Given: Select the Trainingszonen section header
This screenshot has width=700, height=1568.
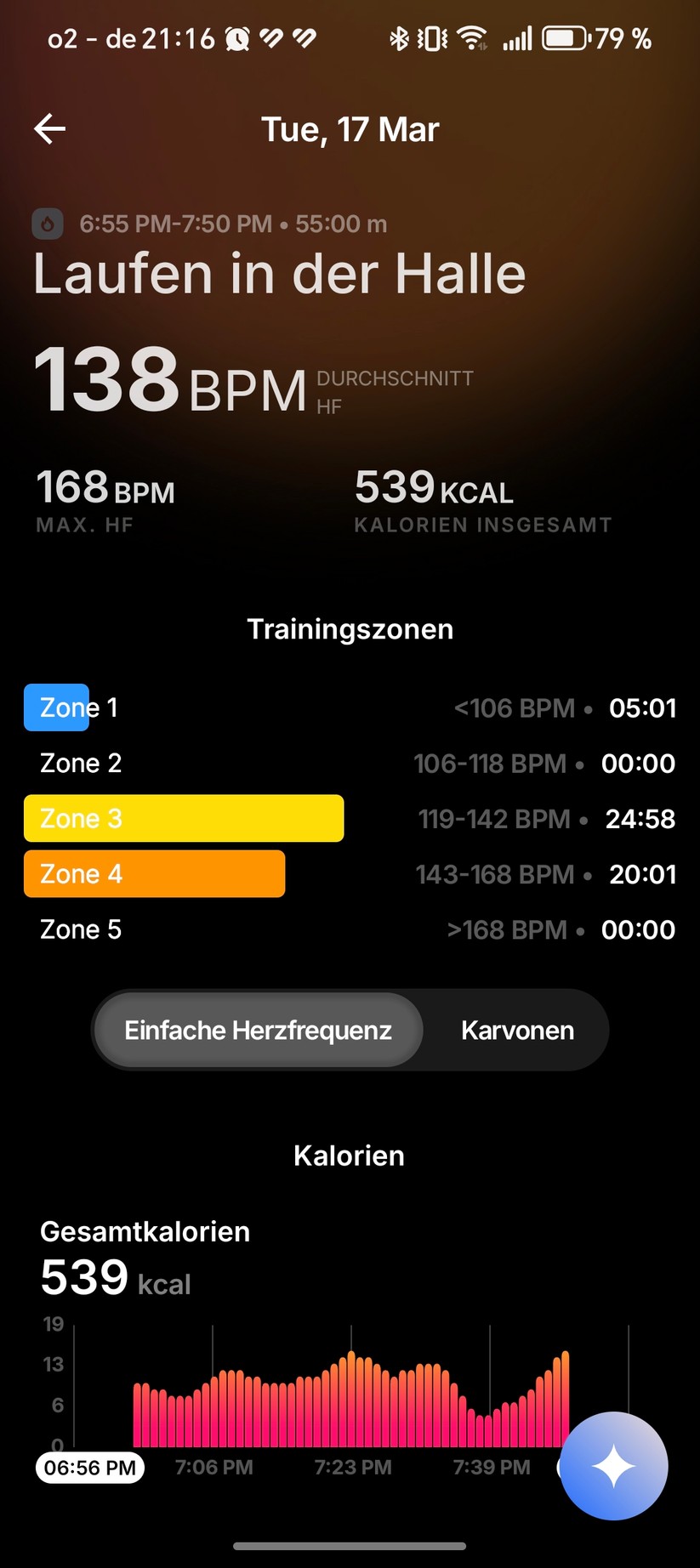Looking at the screenshot, I should 350,628.
